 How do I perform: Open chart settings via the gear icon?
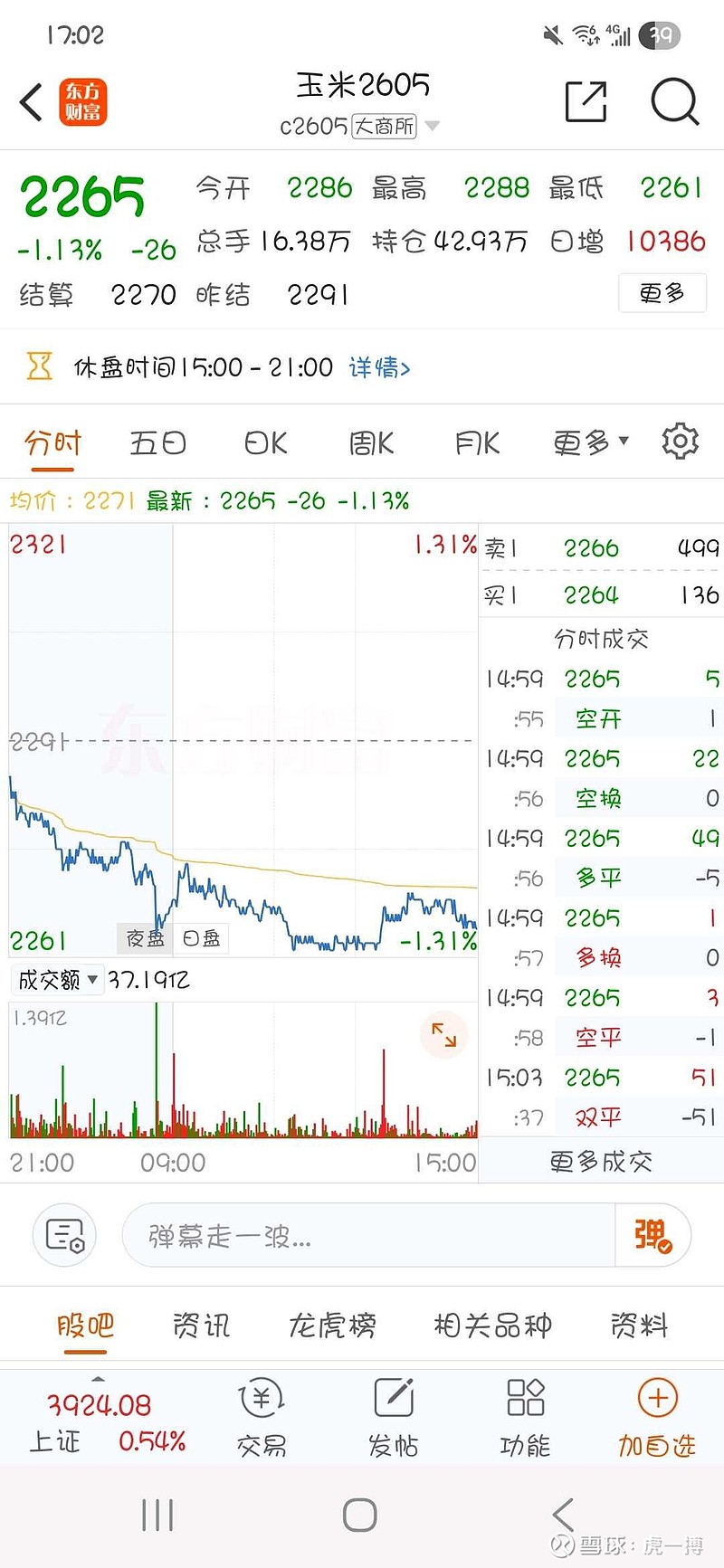[x=681, y=442]
